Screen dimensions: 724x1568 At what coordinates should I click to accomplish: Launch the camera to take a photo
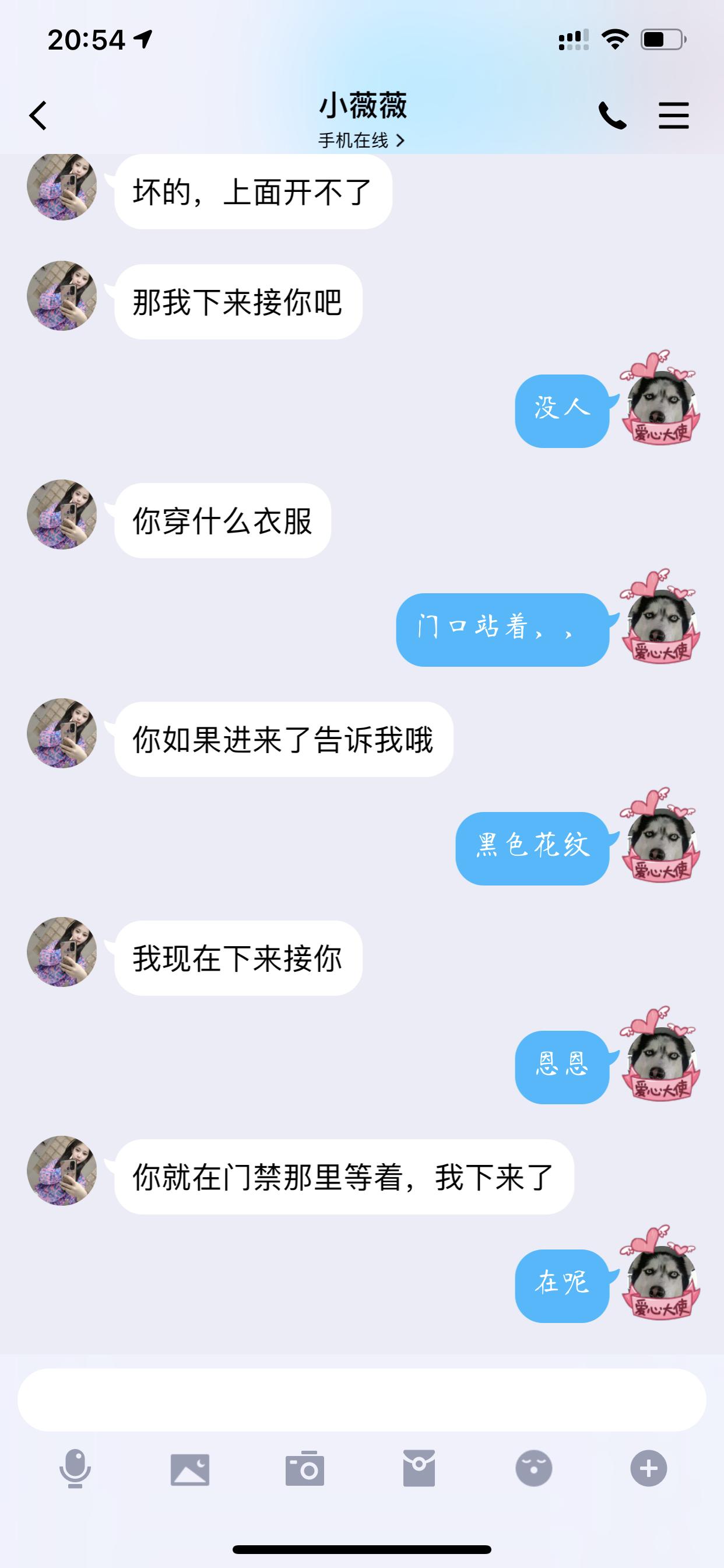point(305,1469)
